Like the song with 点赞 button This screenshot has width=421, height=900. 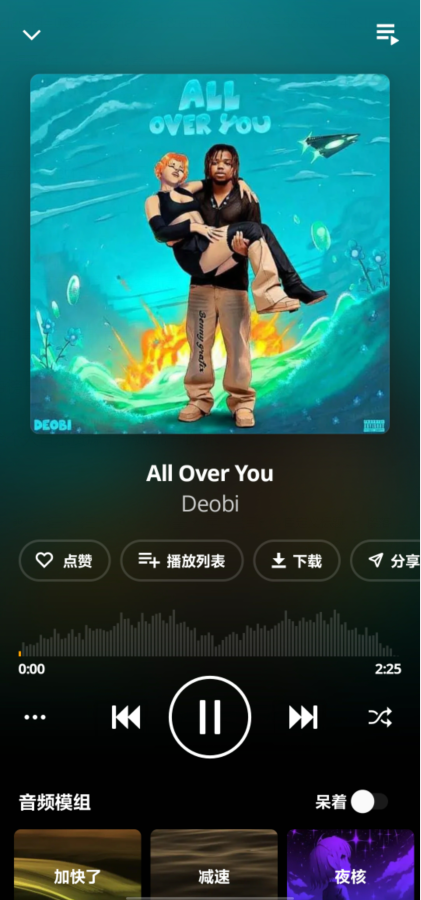(x=65, y=561)
